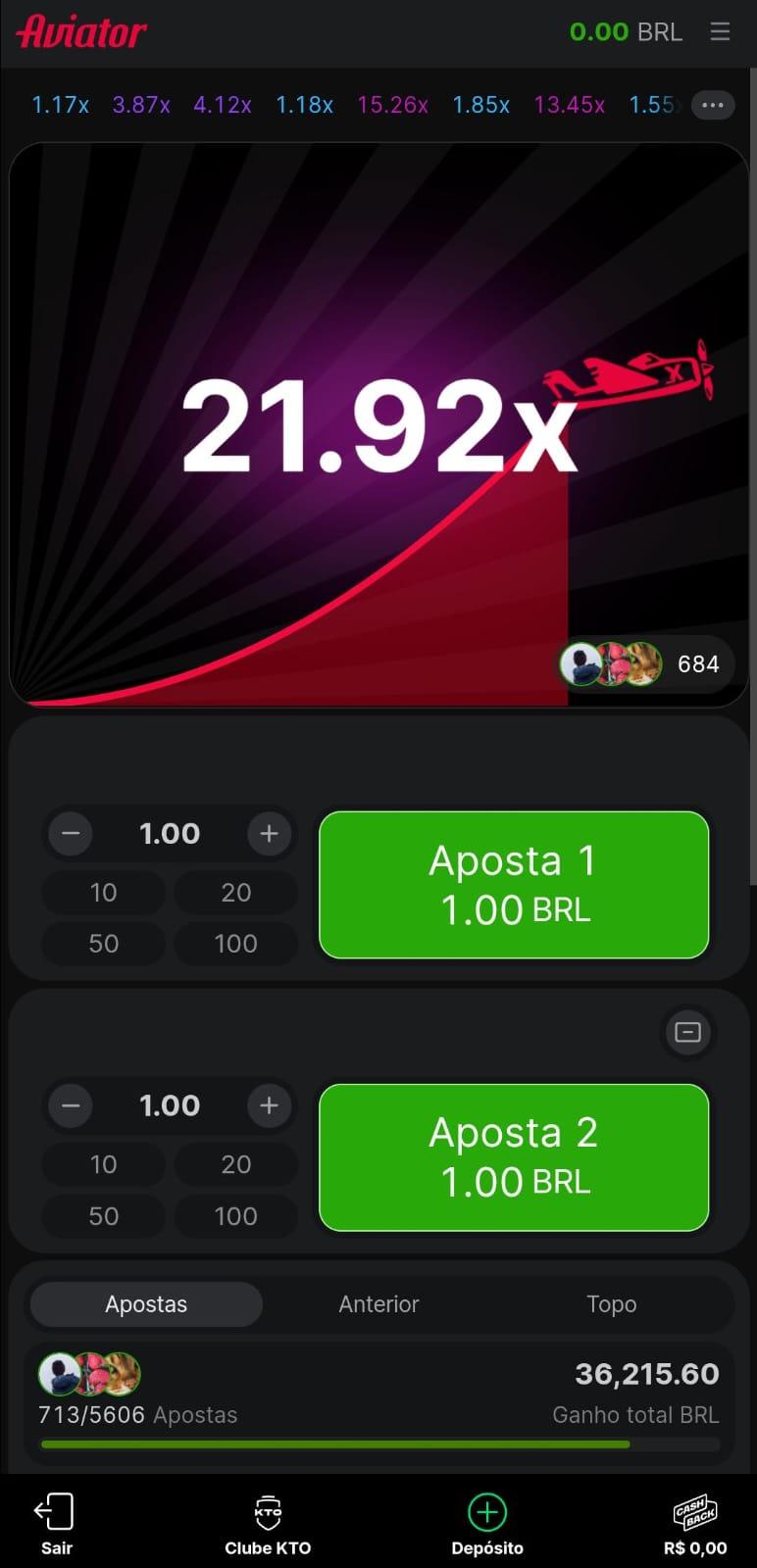
Task: Place bet with the Aposta 2 button
Action: click(514, 1157)
